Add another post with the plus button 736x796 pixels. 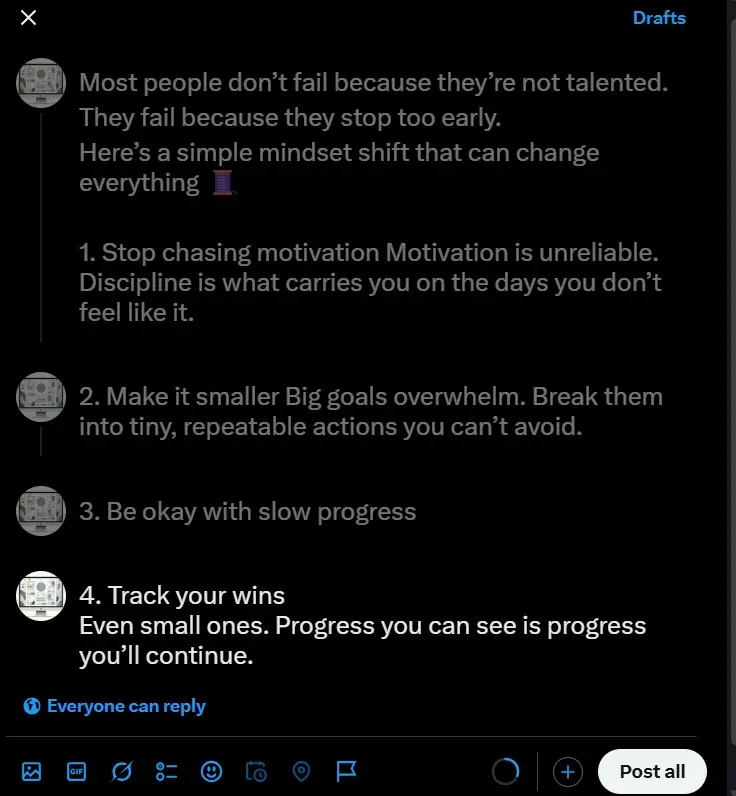pos(567,771)
